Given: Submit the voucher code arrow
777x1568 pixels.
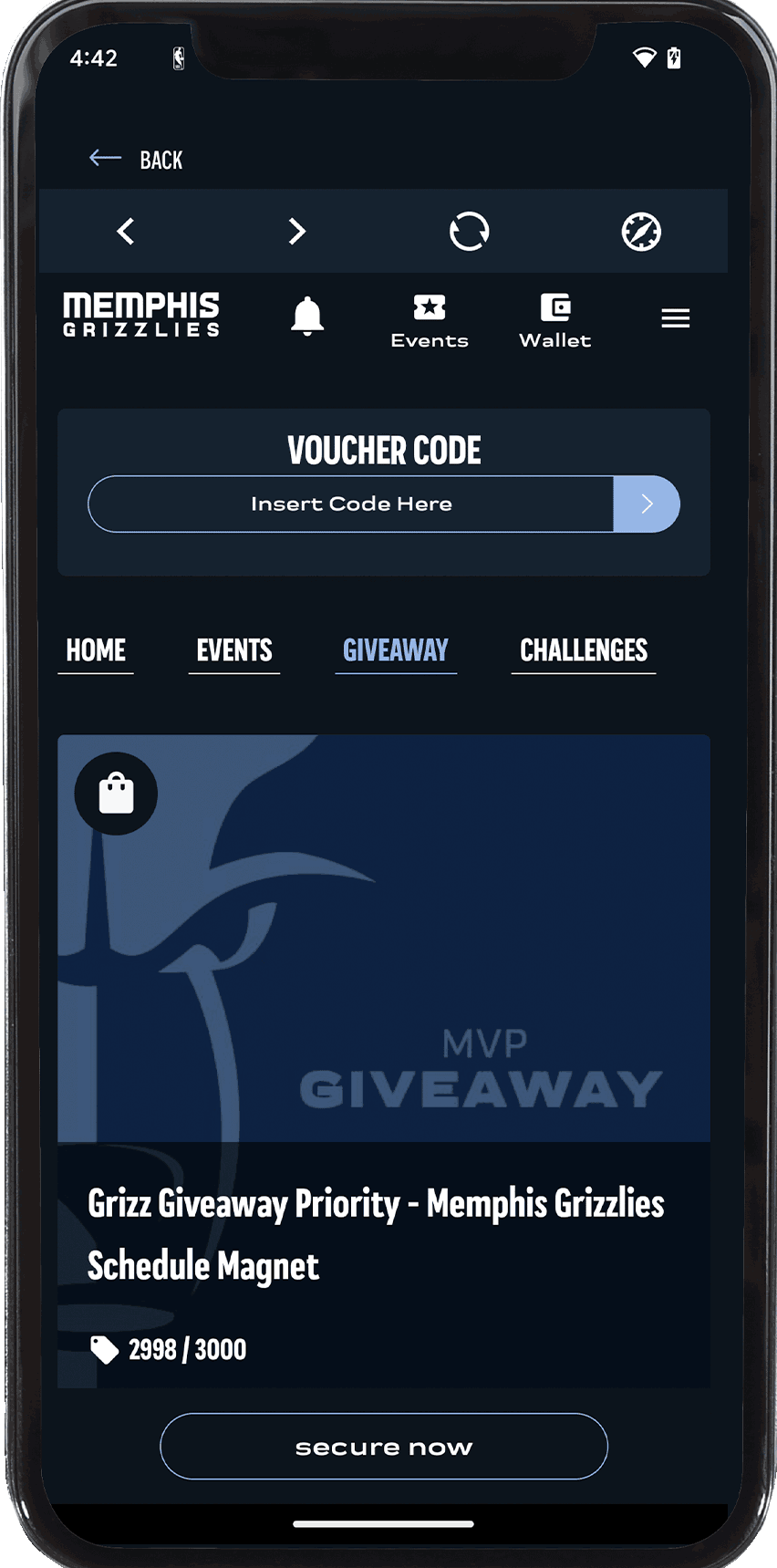Looking at the screenshot, I should click(647, 504).
